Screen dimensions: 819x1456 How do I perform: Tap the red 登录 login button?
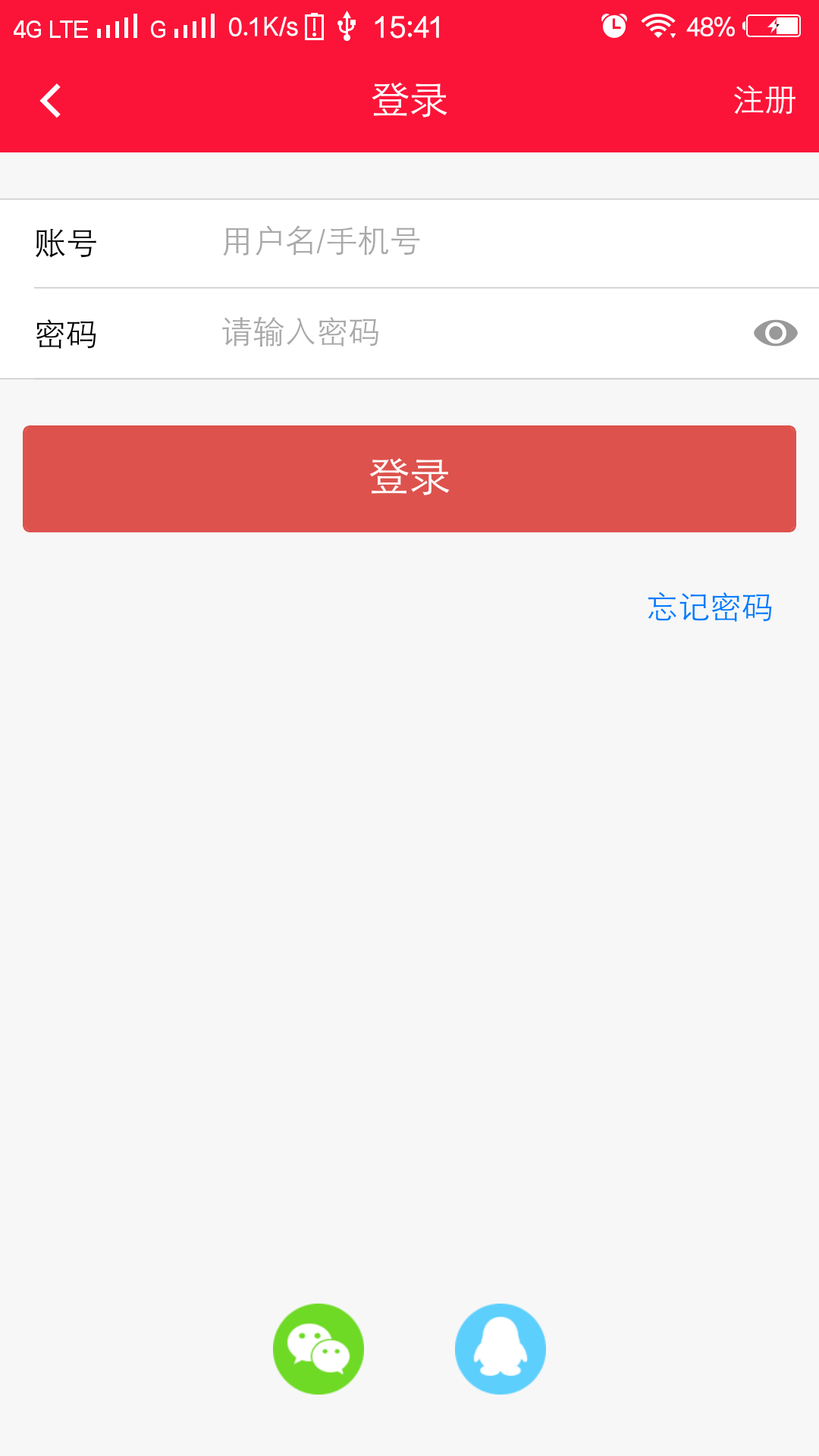(409, 479)
